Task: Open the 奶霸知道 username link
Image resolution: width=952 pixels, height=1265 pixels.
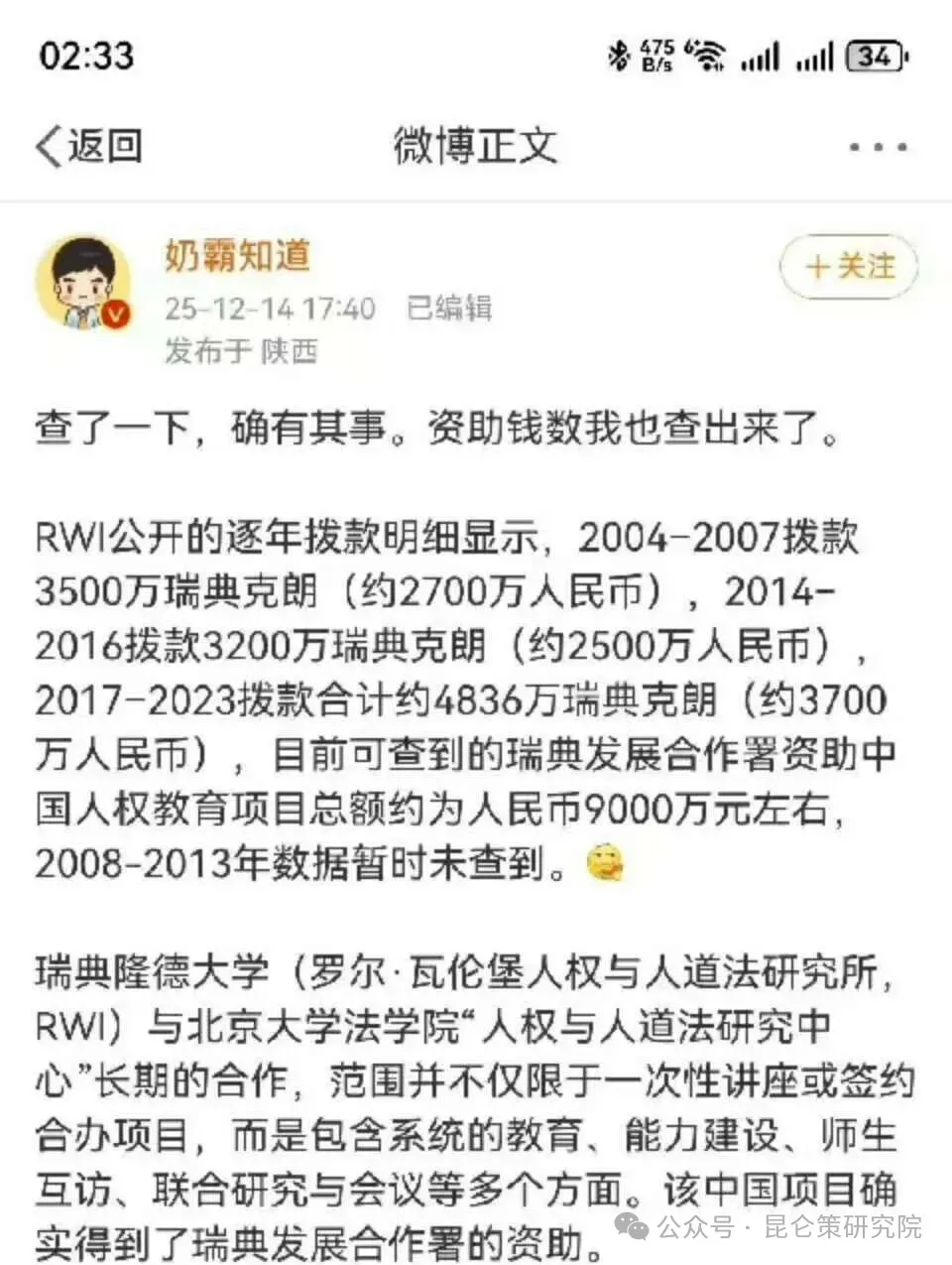Action: point(238,255)
